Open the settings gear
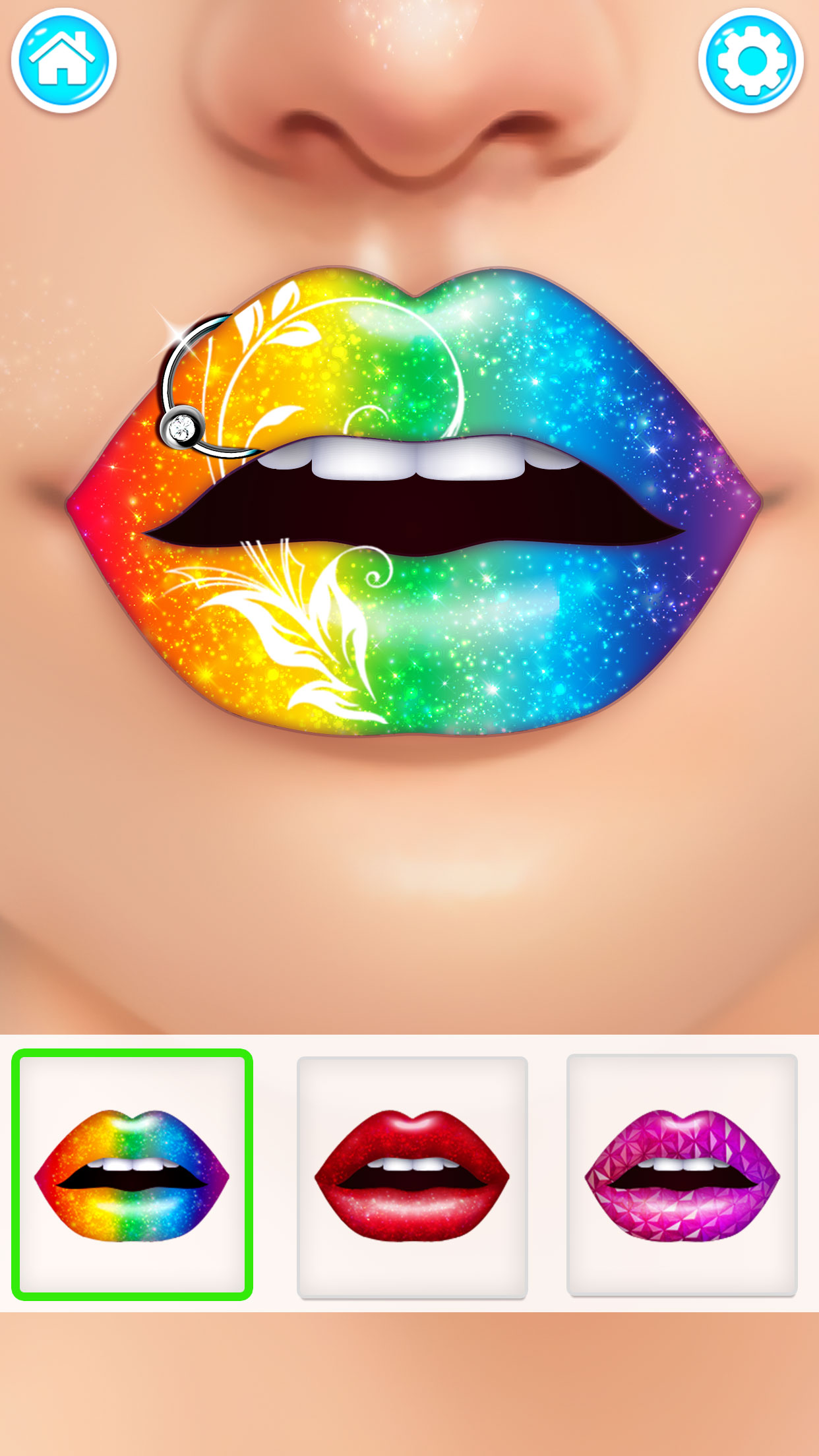 pyautogui.click(x=751, y=61)
